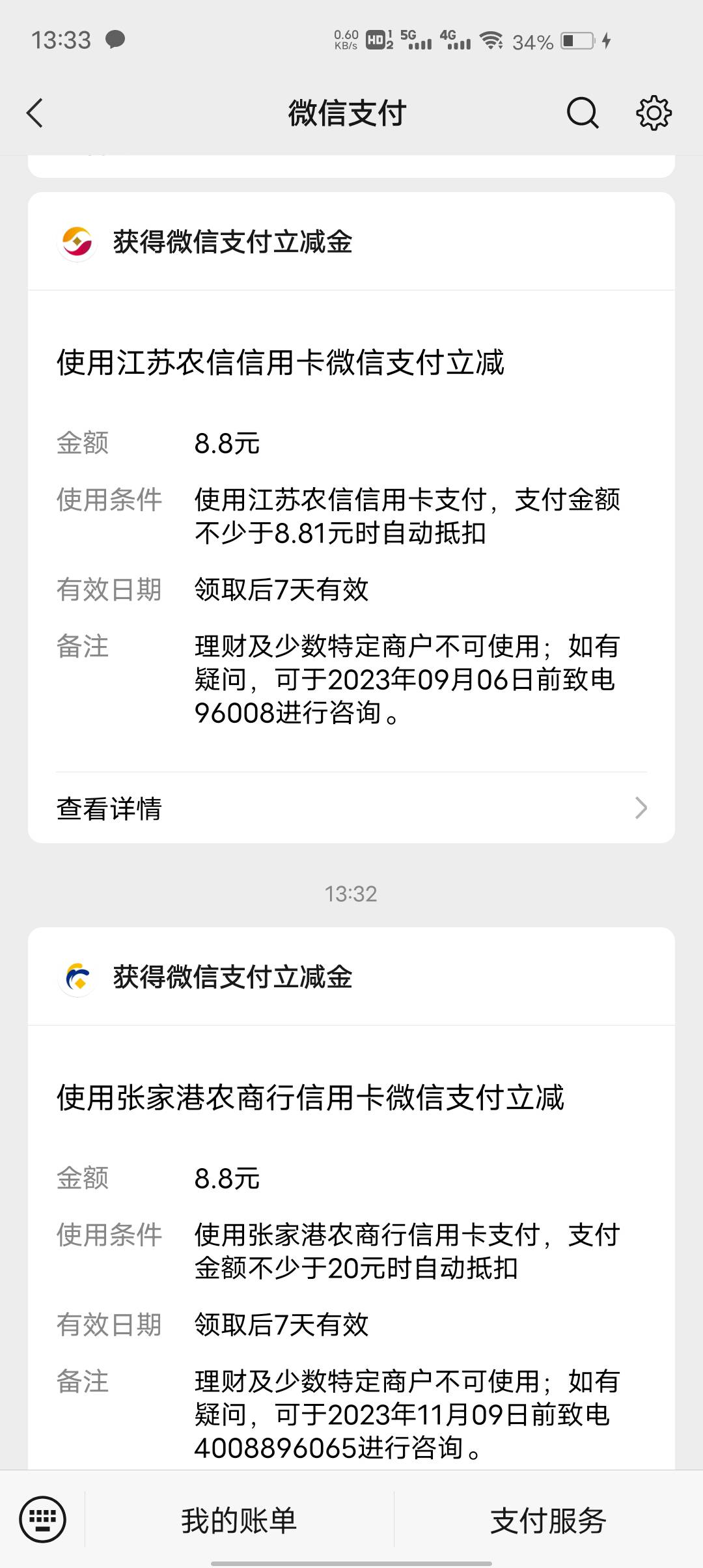Screen dimensions: 703x1568
Task: Open 我的账单 menu
Action: (239, 1520)
